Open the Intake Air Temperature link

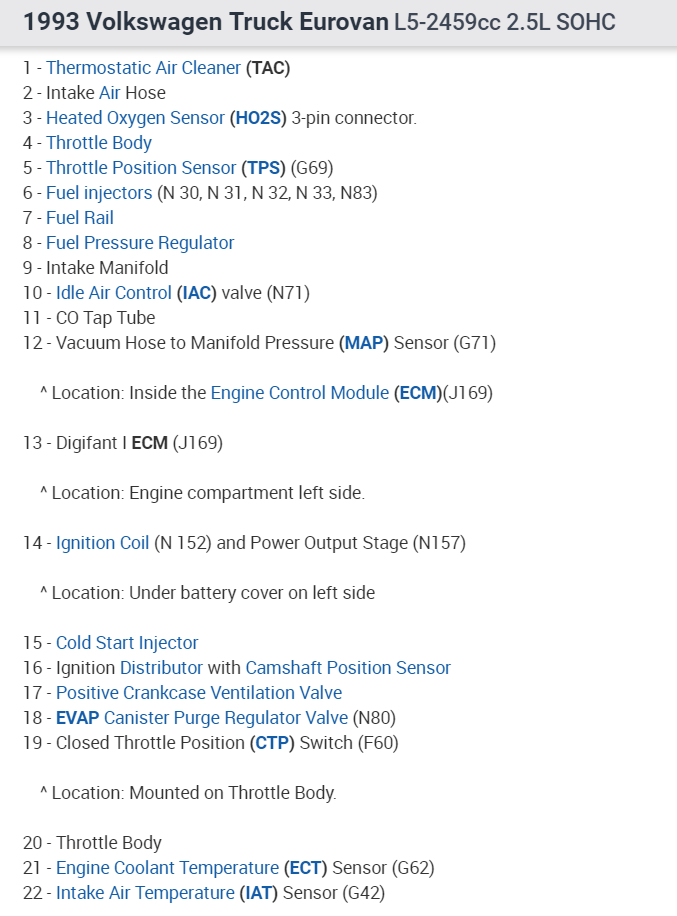145,893
